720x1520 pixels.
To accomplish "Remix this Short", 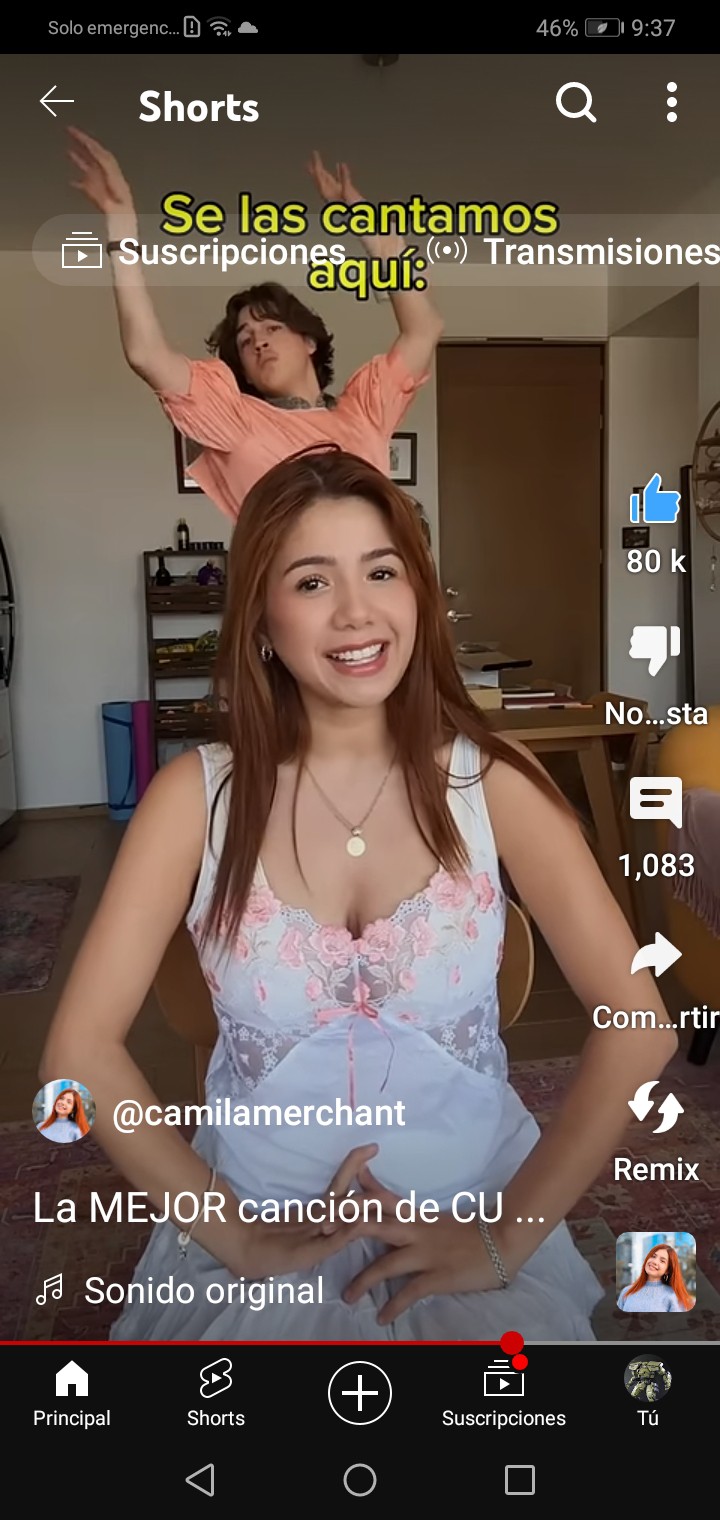I will tap(656, 1110).
